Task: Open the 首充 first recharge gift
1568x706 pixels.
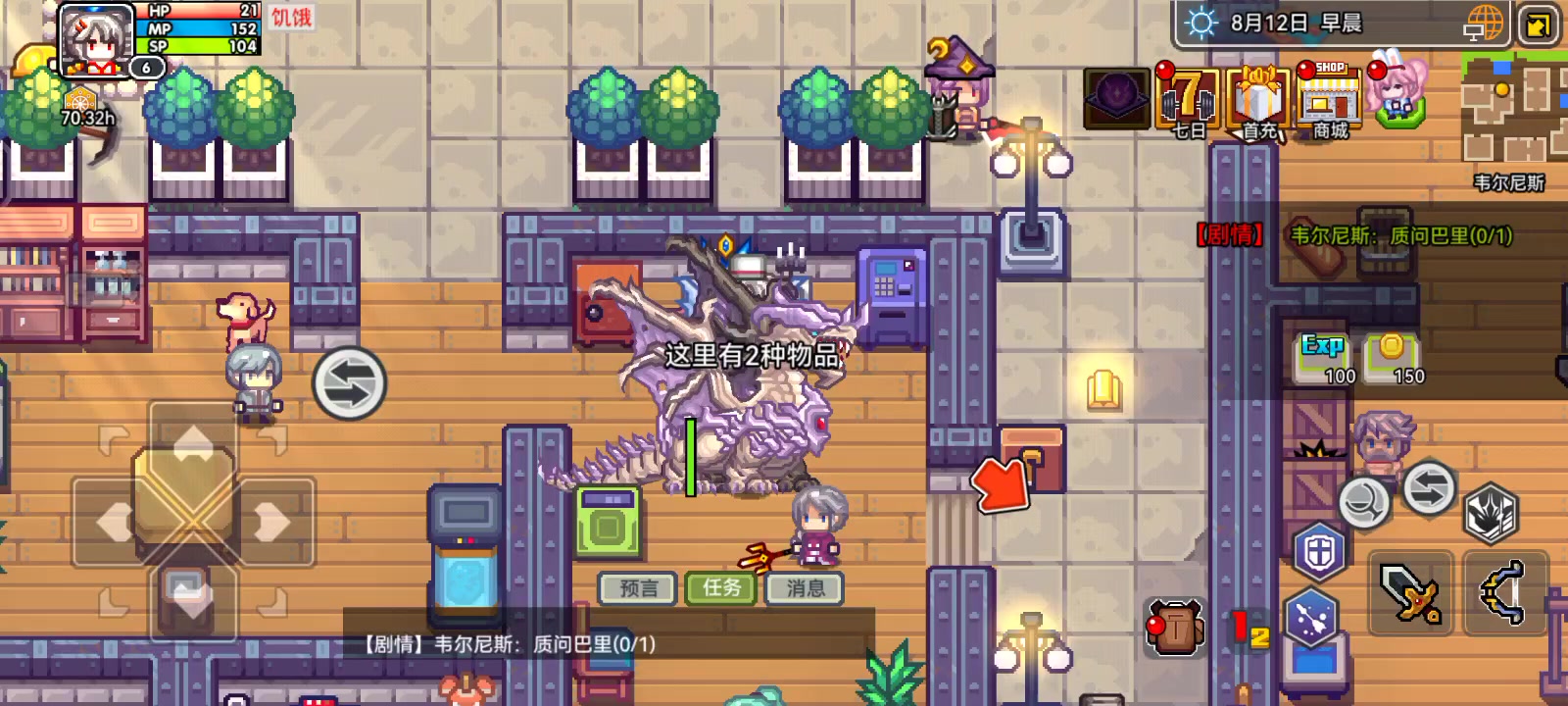Action: coord(1258,98)
